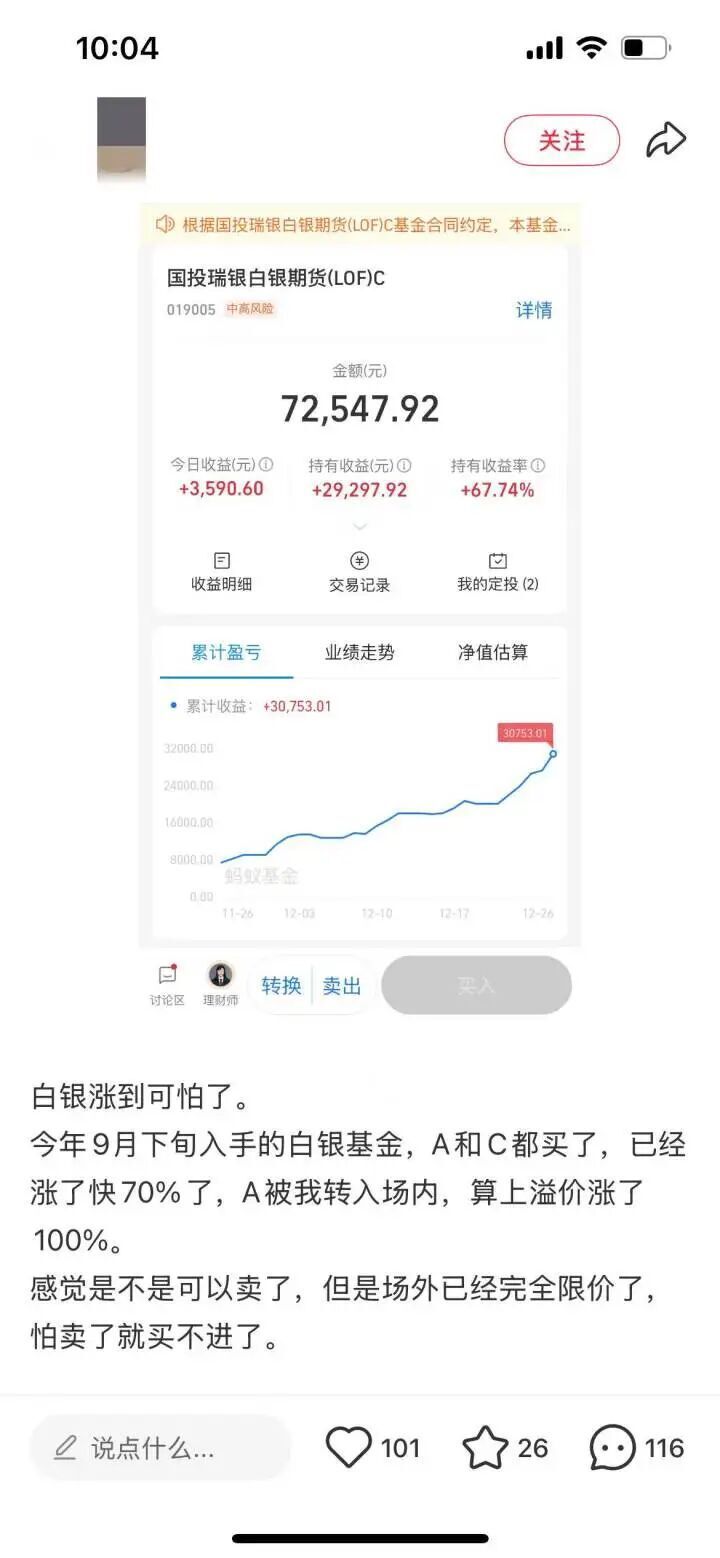
Task: Select the 累计盈亏 tab
Action: [225, 652]
